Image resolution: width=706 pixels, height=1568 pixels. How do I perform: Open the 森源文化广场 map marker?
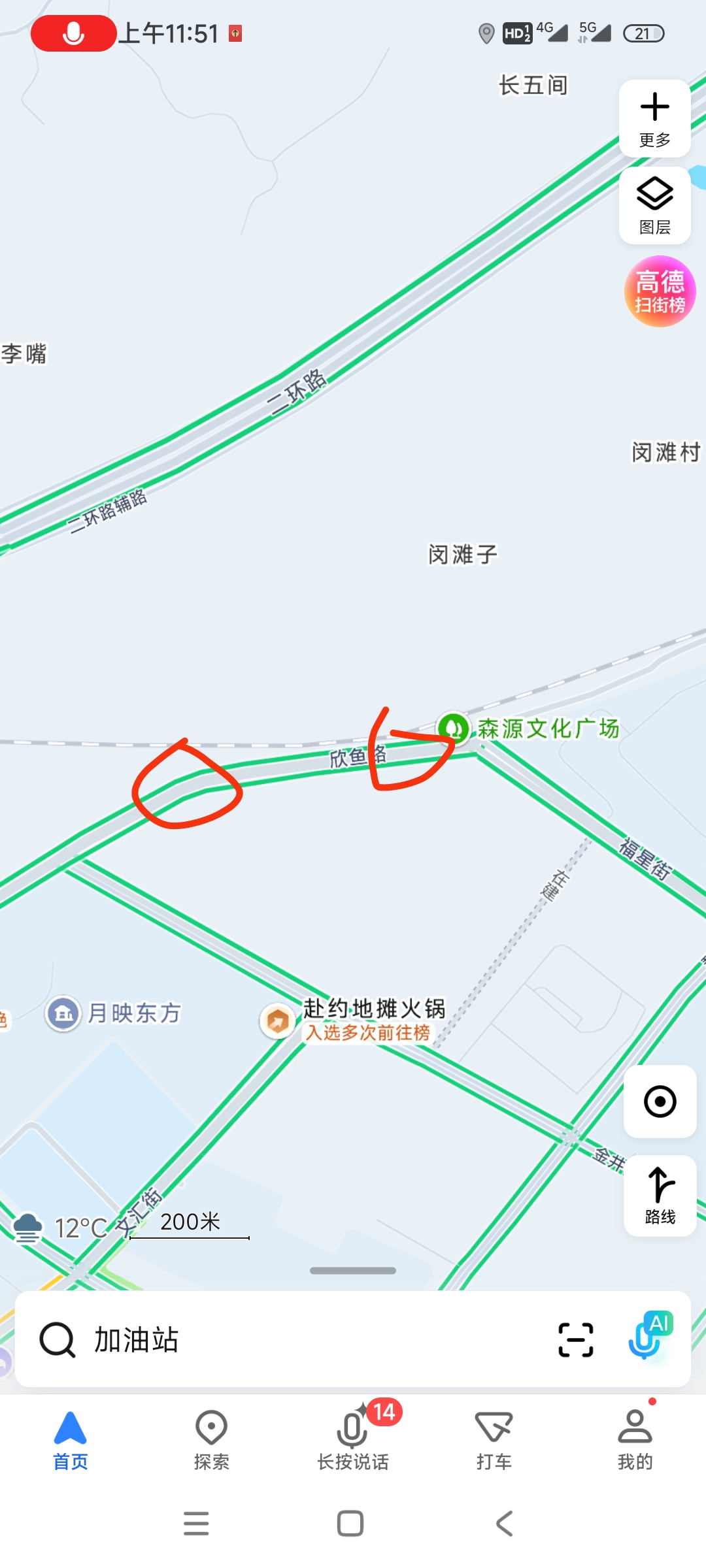click(454, 728)
